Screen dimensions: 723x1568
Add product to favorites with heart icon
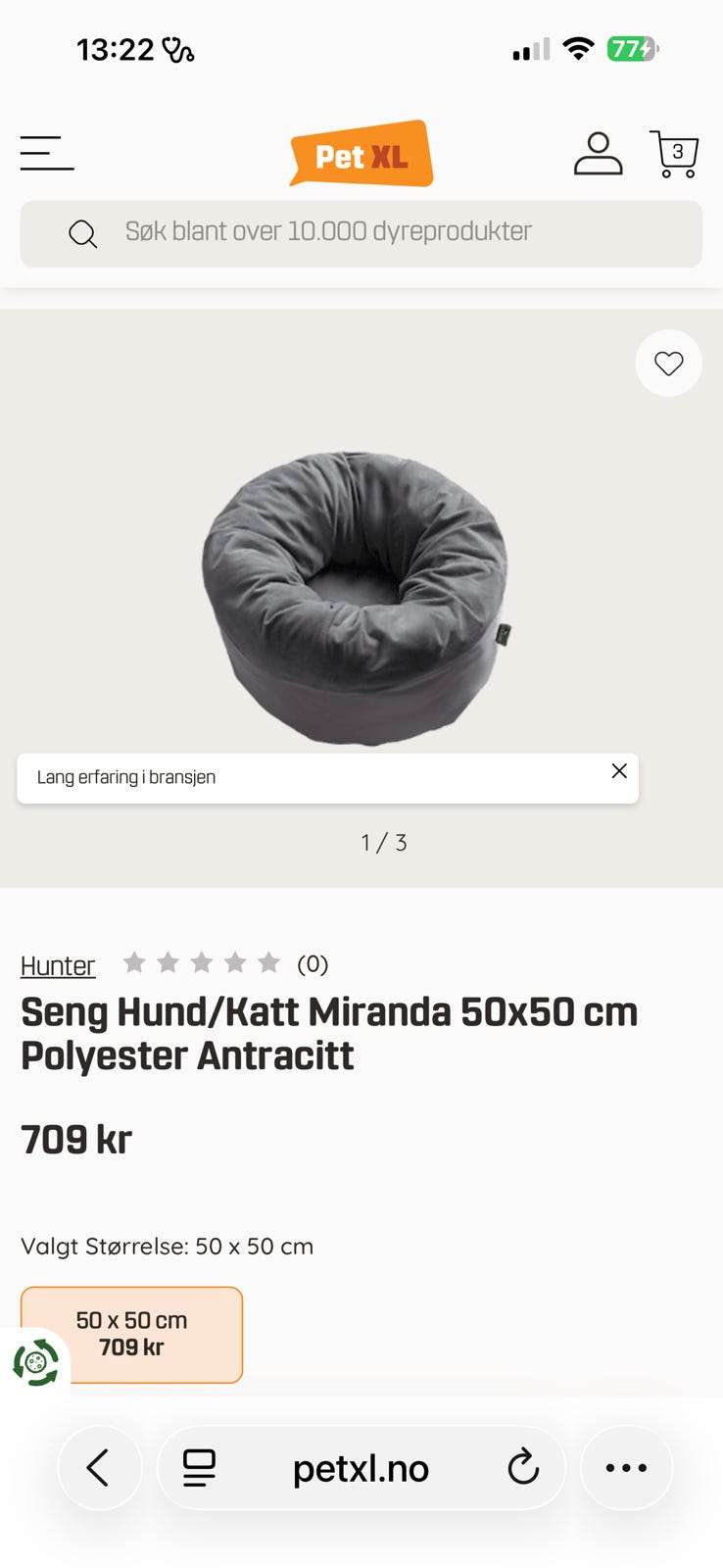click(668, 364)
